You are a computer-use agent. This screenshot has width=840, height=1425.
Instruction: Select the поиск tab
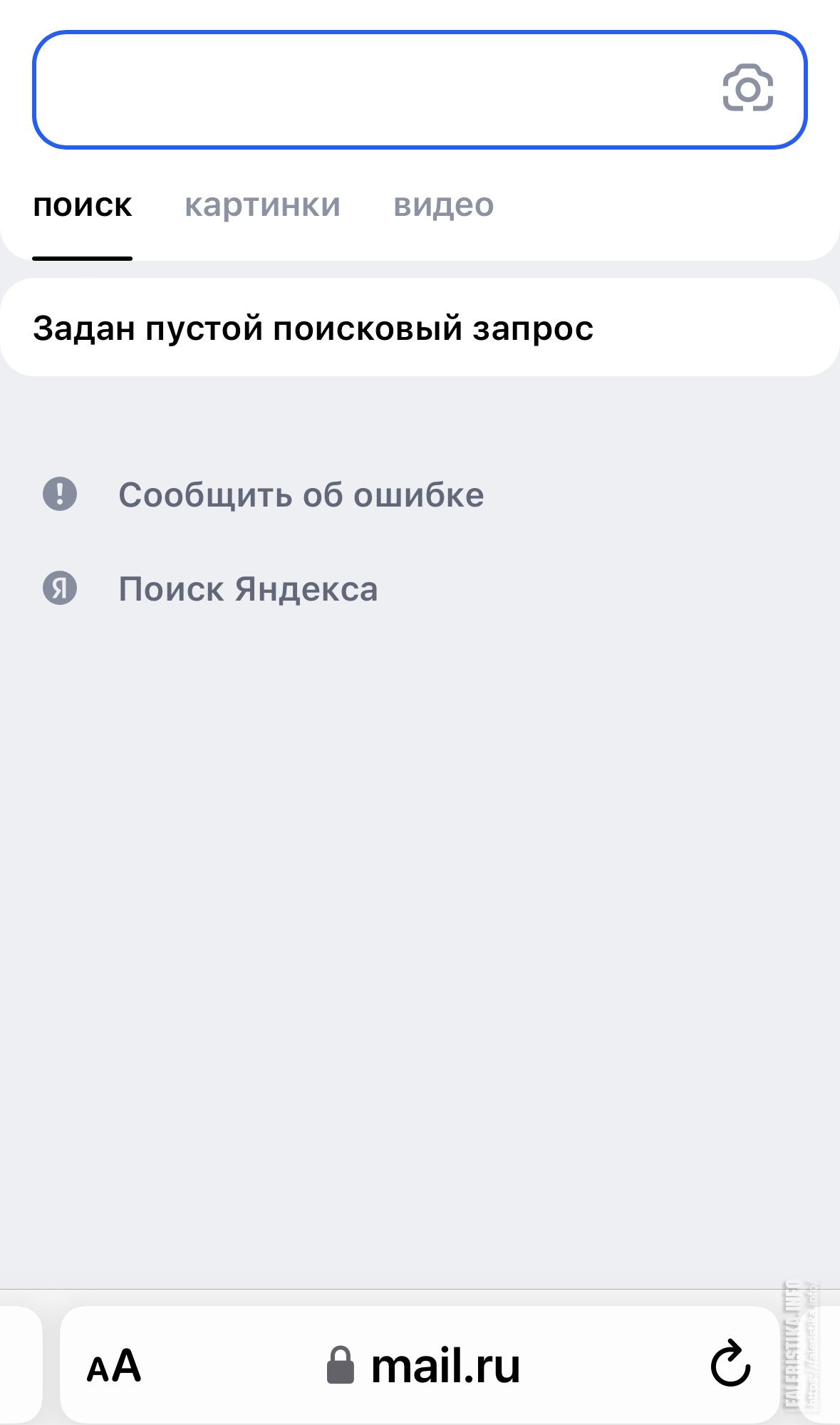[x=83, y=206]
